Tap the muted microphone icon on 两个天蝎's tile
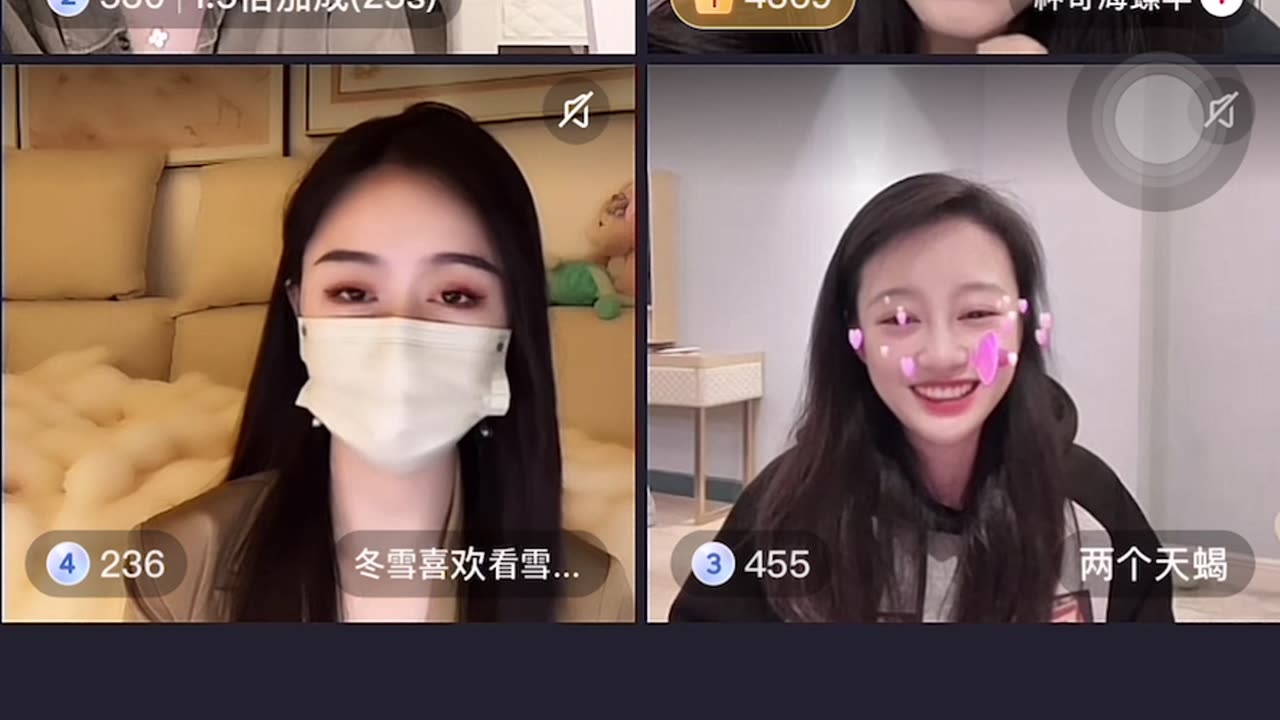Screen dimensions: 1280x720 click(x=1221, y=111)
